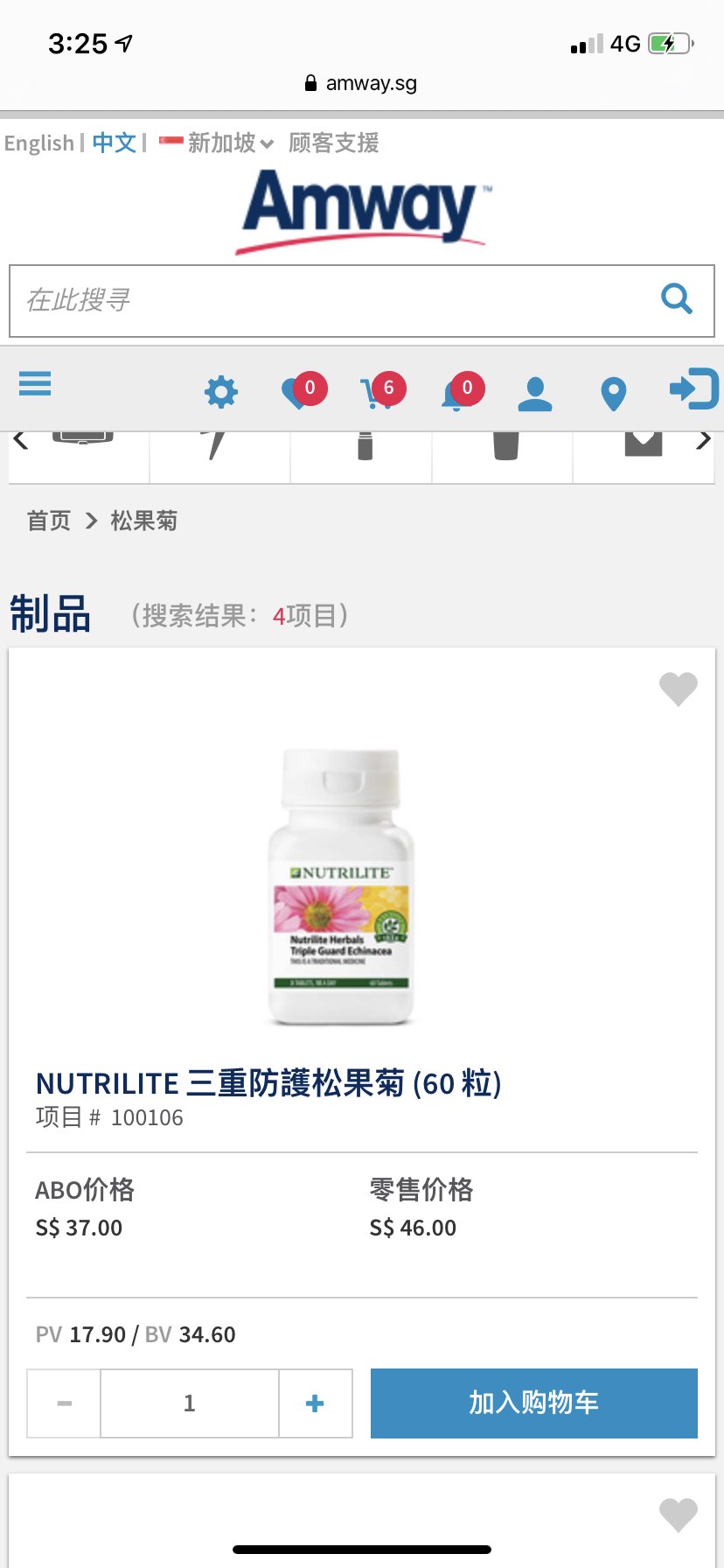The width and height of the screenshot is (724, 1568).
Task: Open the NUTRILITE 三重防護松果菊 (60 粒) product
Action: [268, 1084]
